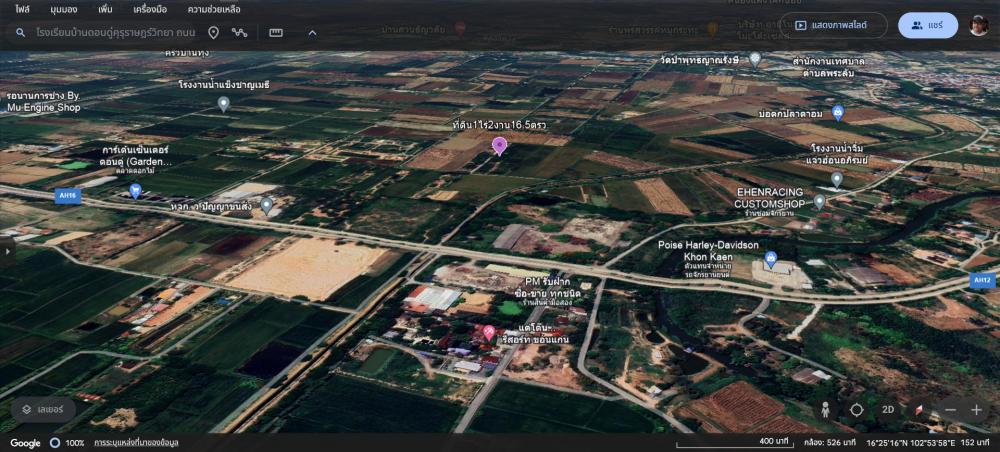Fly to my current location

tap(857, 410)
